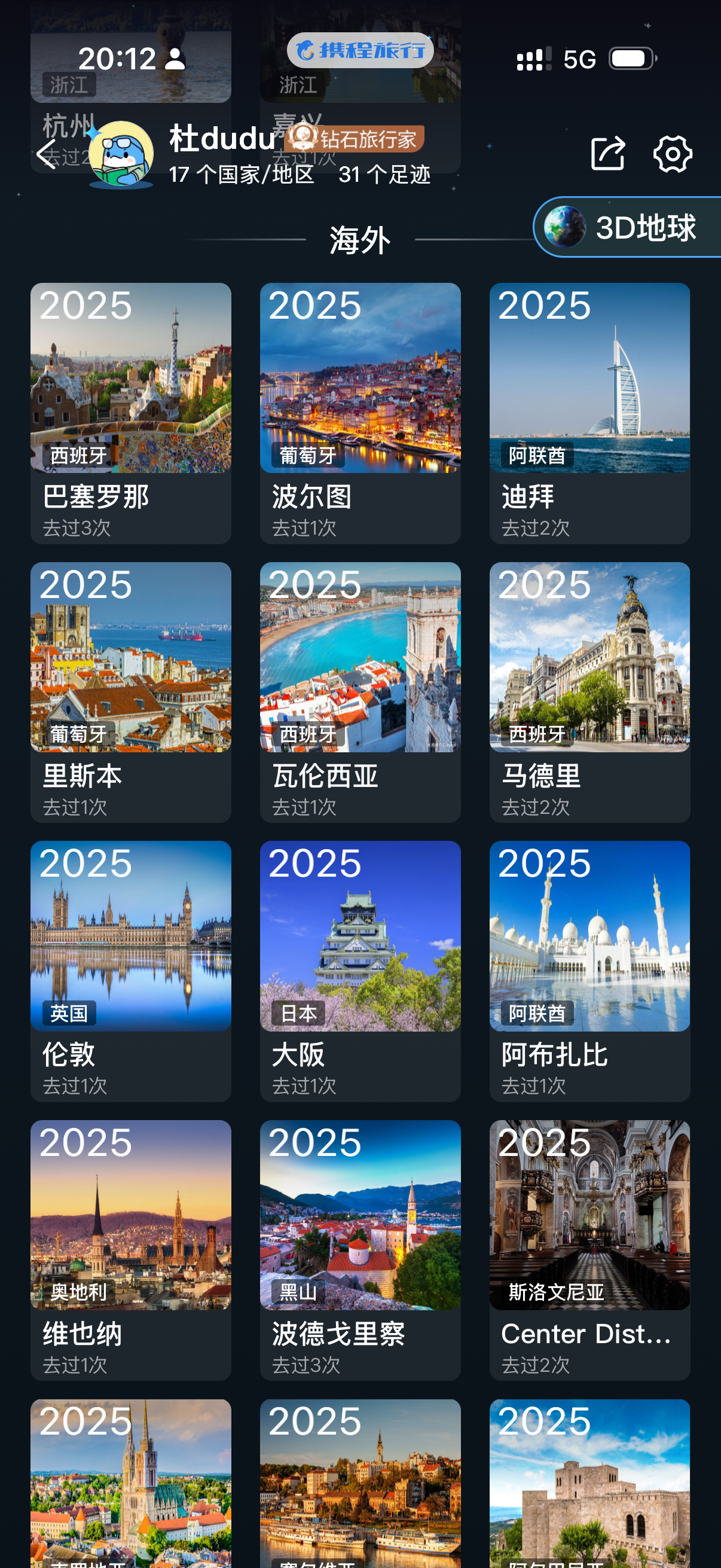721x1568 pixels.
Task: Open the 瓦伦西亚 destination card
Action: click(x=360, y=691)
